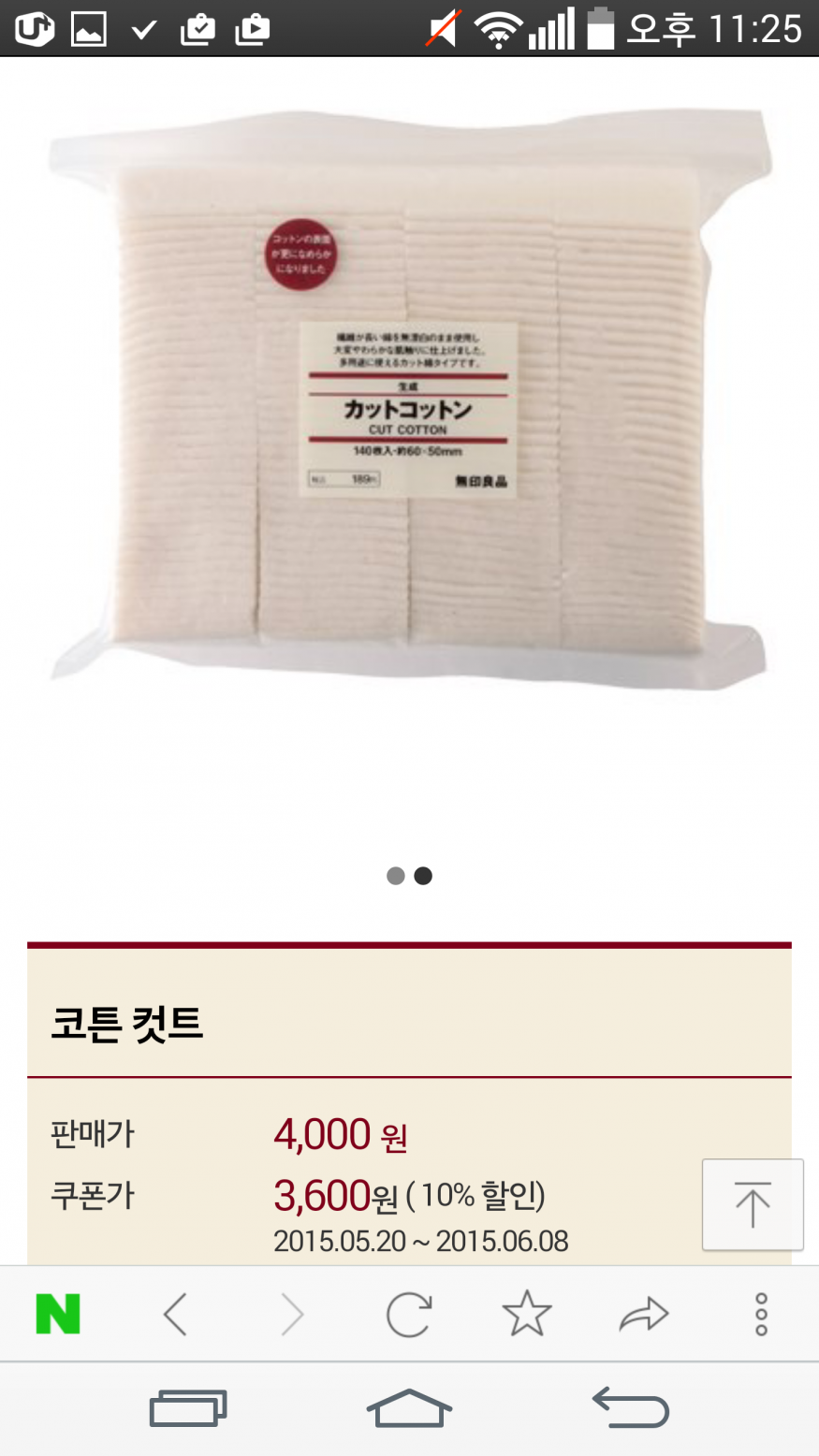Select the first image page dot
This screenshot has height=1456, width=819.
coord(396,876)
